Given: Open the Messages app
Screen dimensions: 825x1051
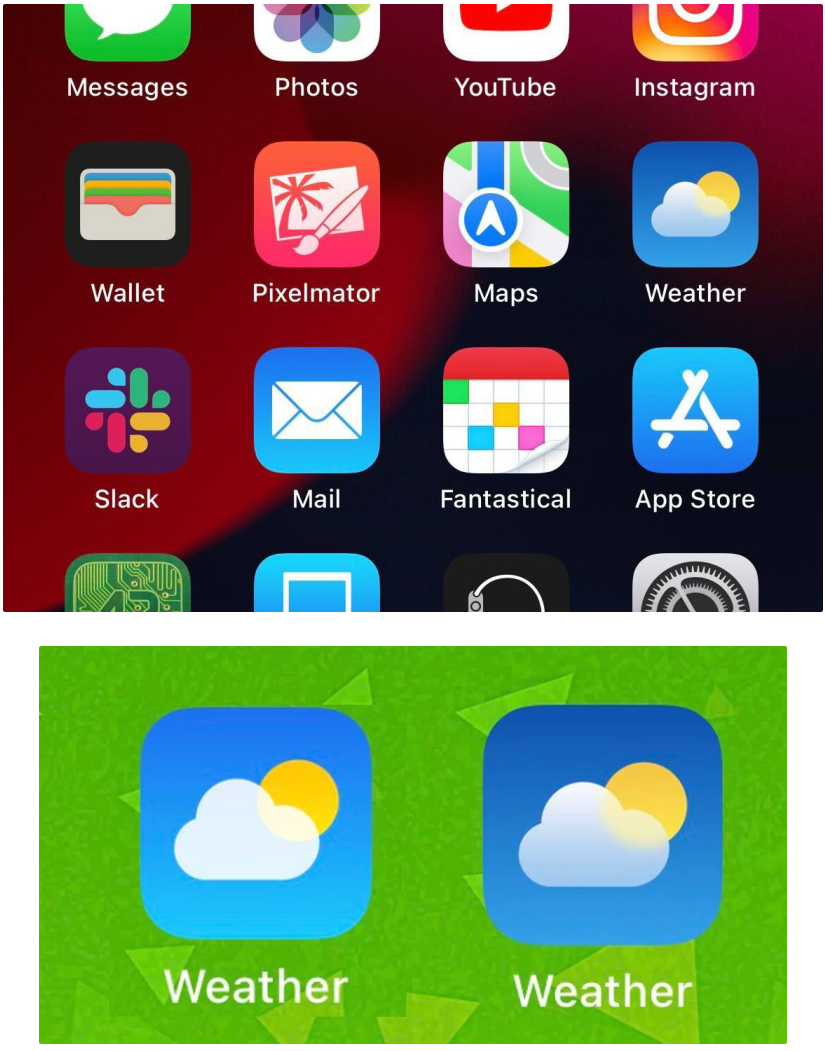Looking at the screenshot, I should coord(126,25).
